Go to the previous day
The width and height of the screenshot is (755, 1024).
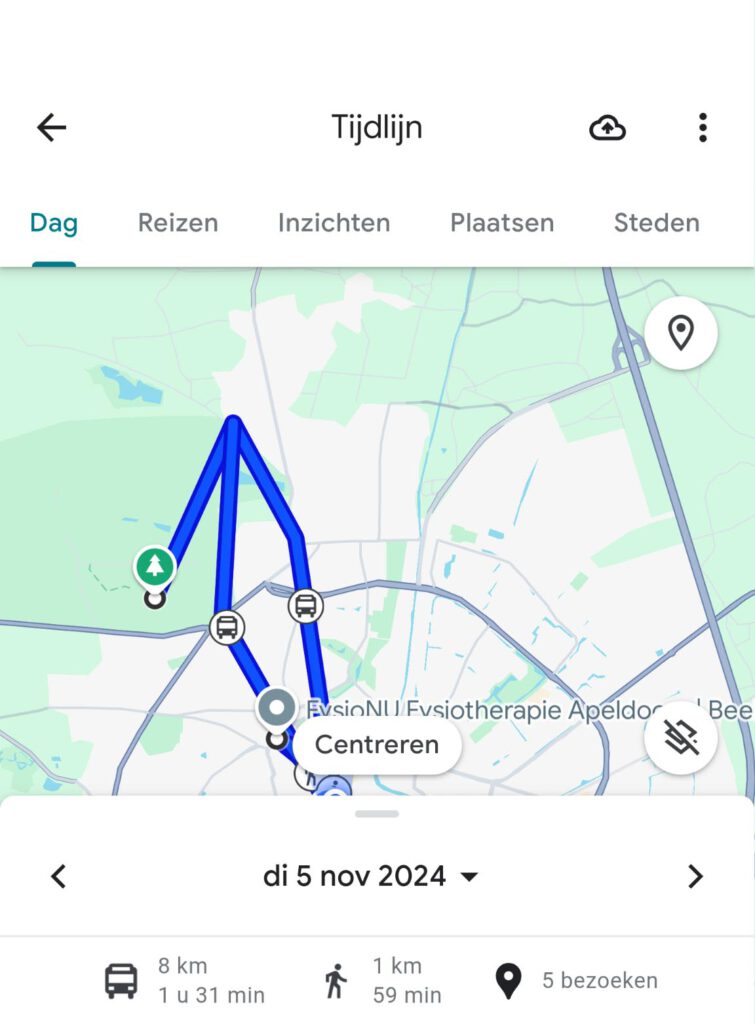pos(59,877)
